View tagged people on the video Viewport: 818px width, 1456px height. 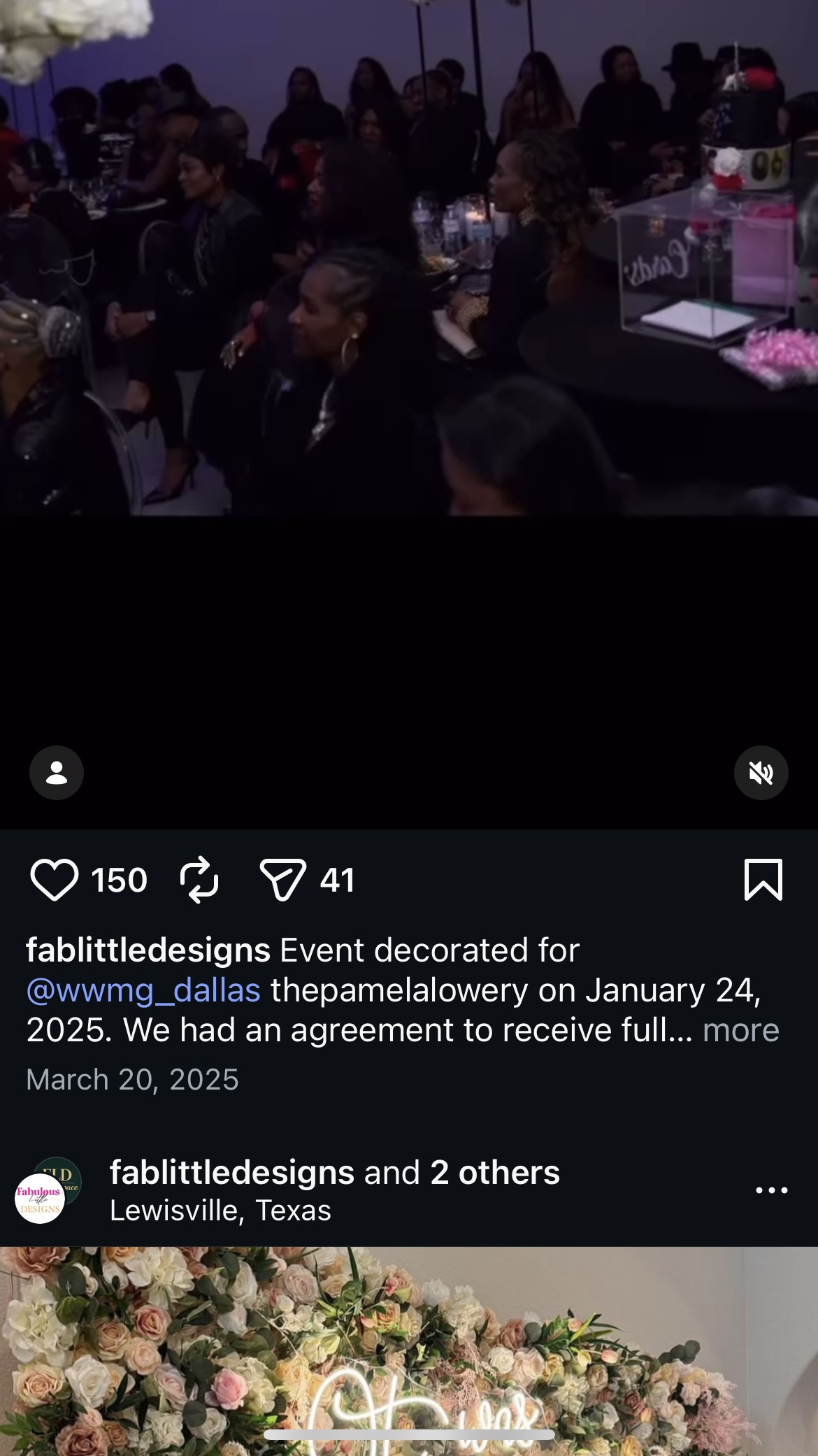[x=57, y=773]
